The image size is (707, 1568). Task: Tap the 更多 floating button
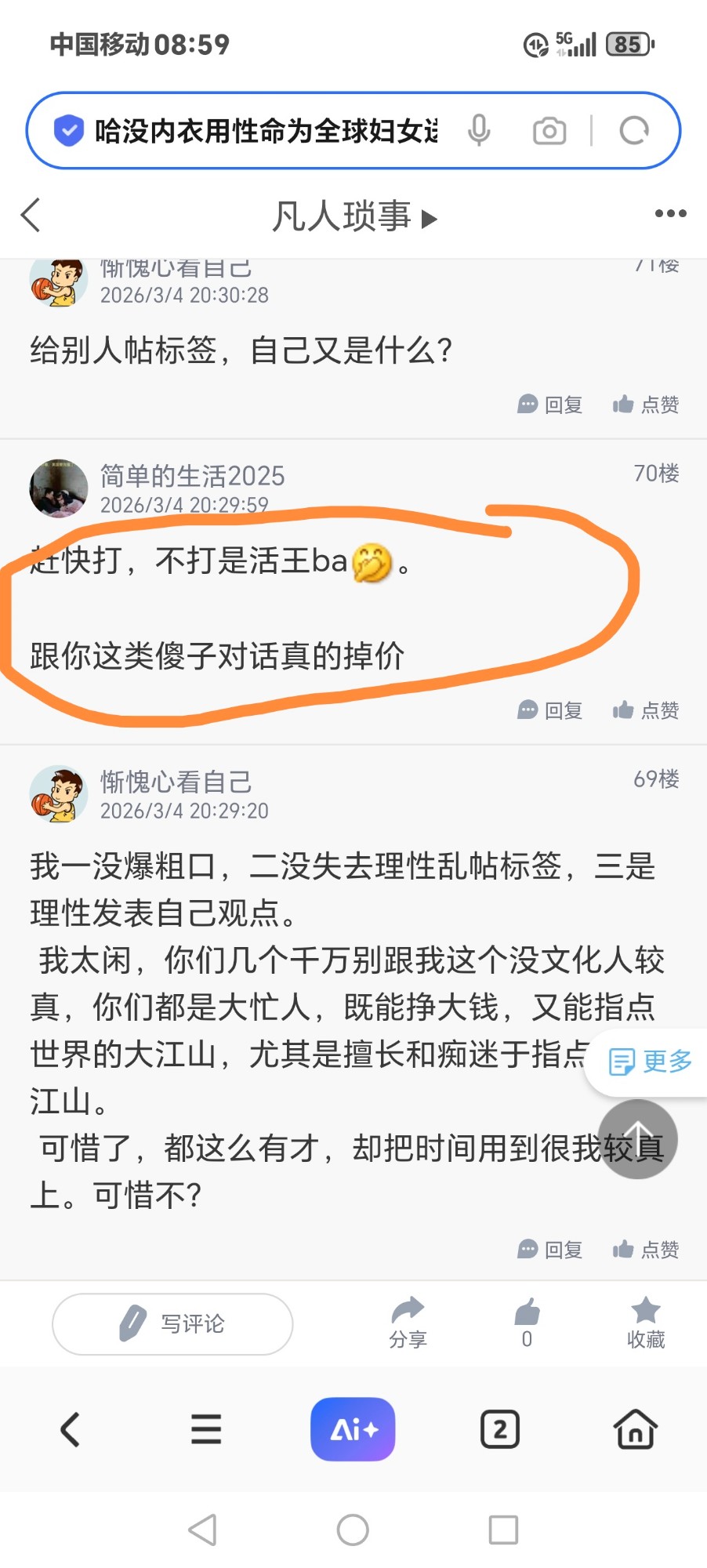click(651, 1062)
